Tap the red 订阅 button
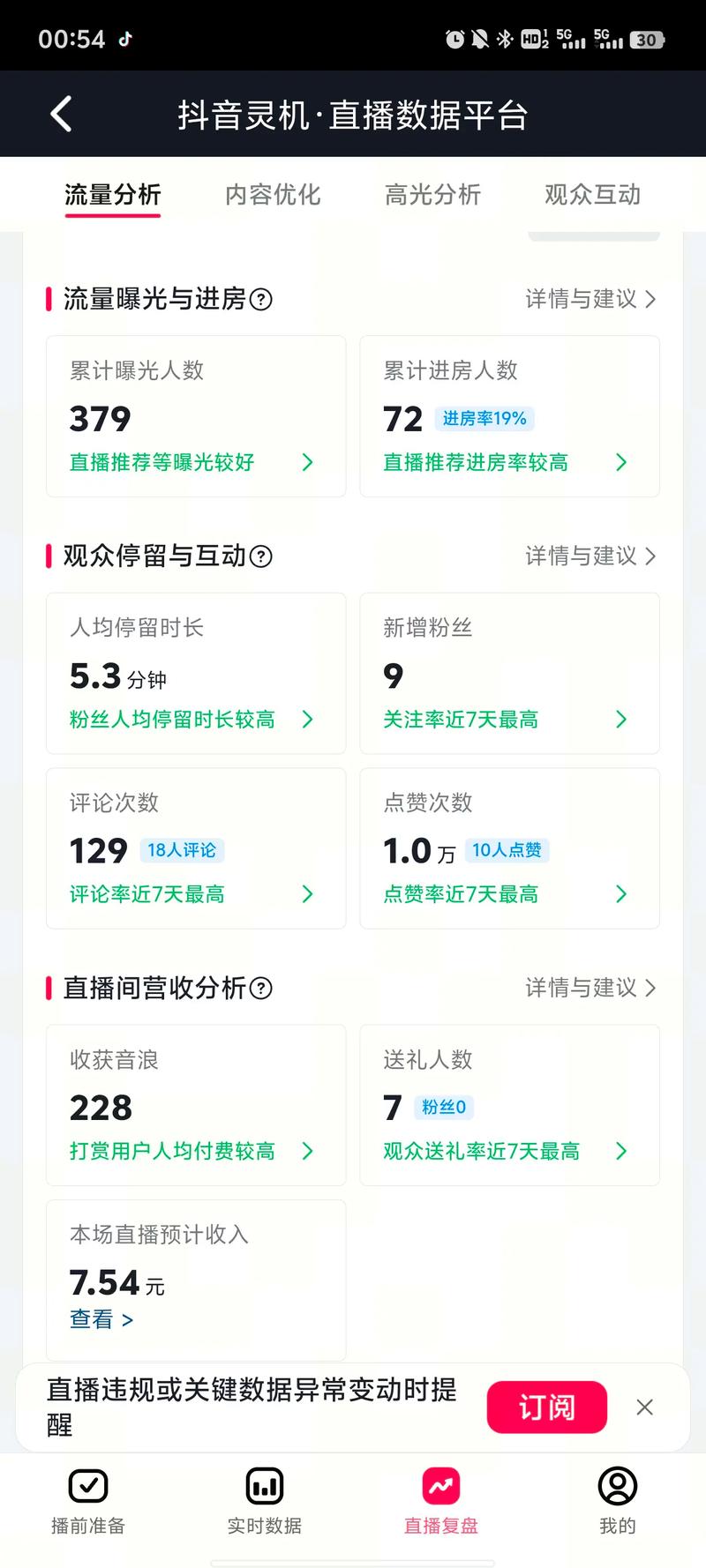 click(547, 1407)
